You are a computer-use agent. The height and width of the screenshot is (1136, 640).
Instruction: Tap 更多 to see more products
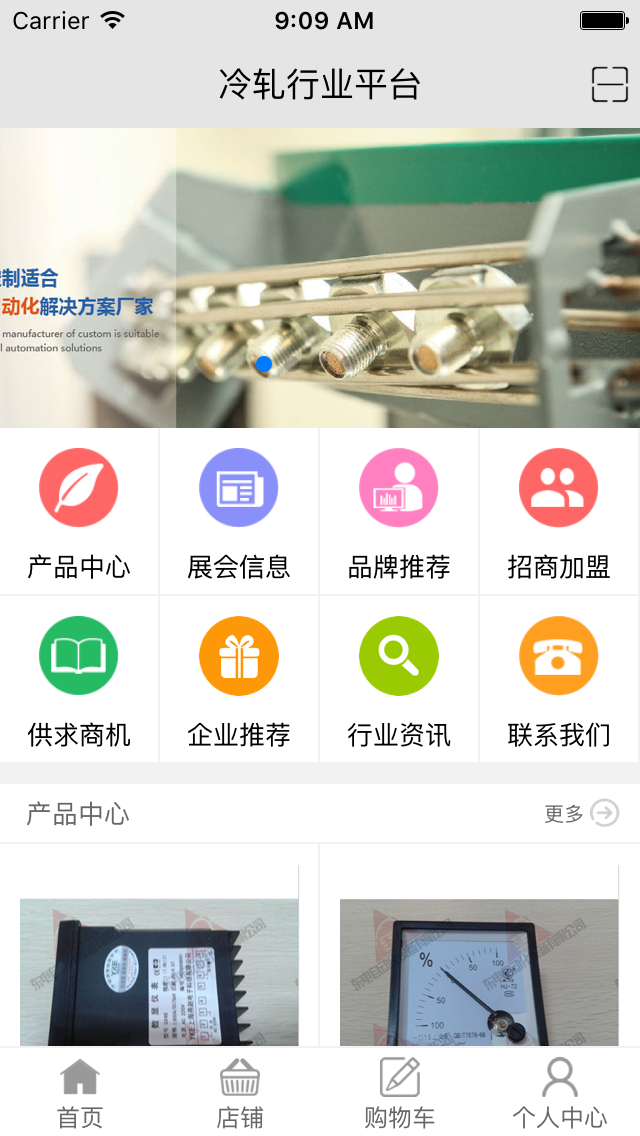(x=582, y=814)
